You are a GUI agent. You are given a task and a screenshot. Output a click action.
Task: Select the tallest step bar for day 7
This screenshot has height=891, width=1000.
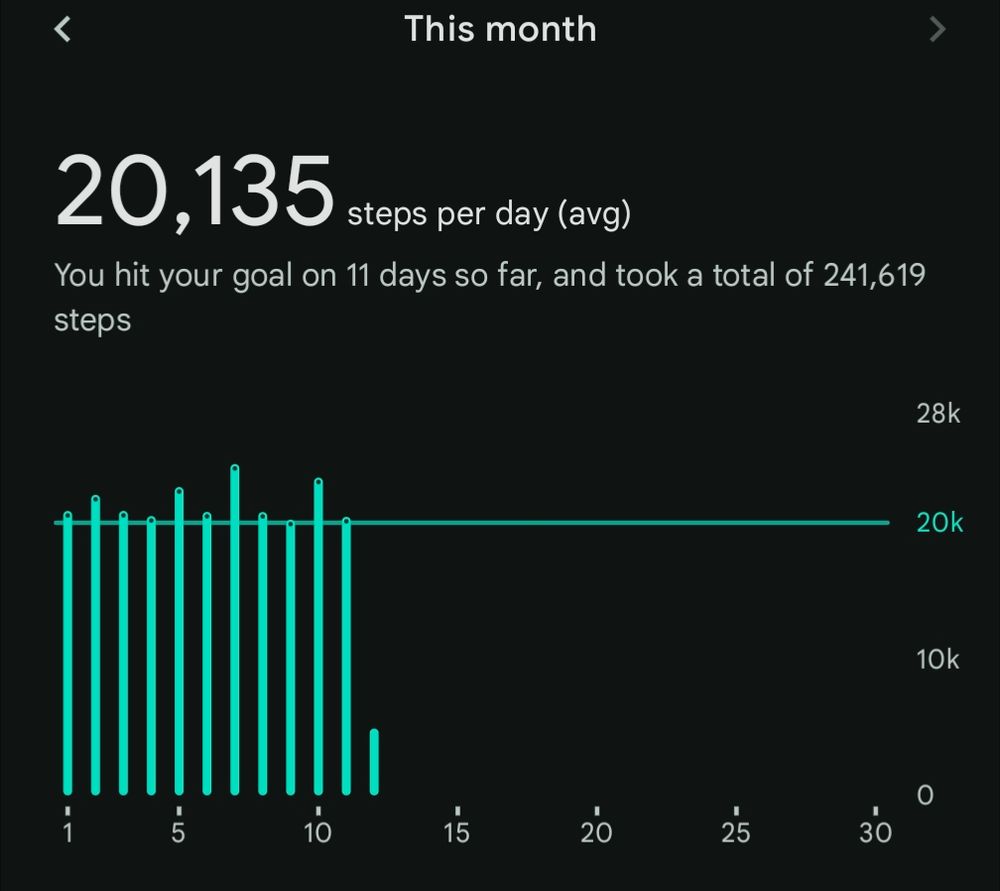pyautogui.click(x=235, y=630)
